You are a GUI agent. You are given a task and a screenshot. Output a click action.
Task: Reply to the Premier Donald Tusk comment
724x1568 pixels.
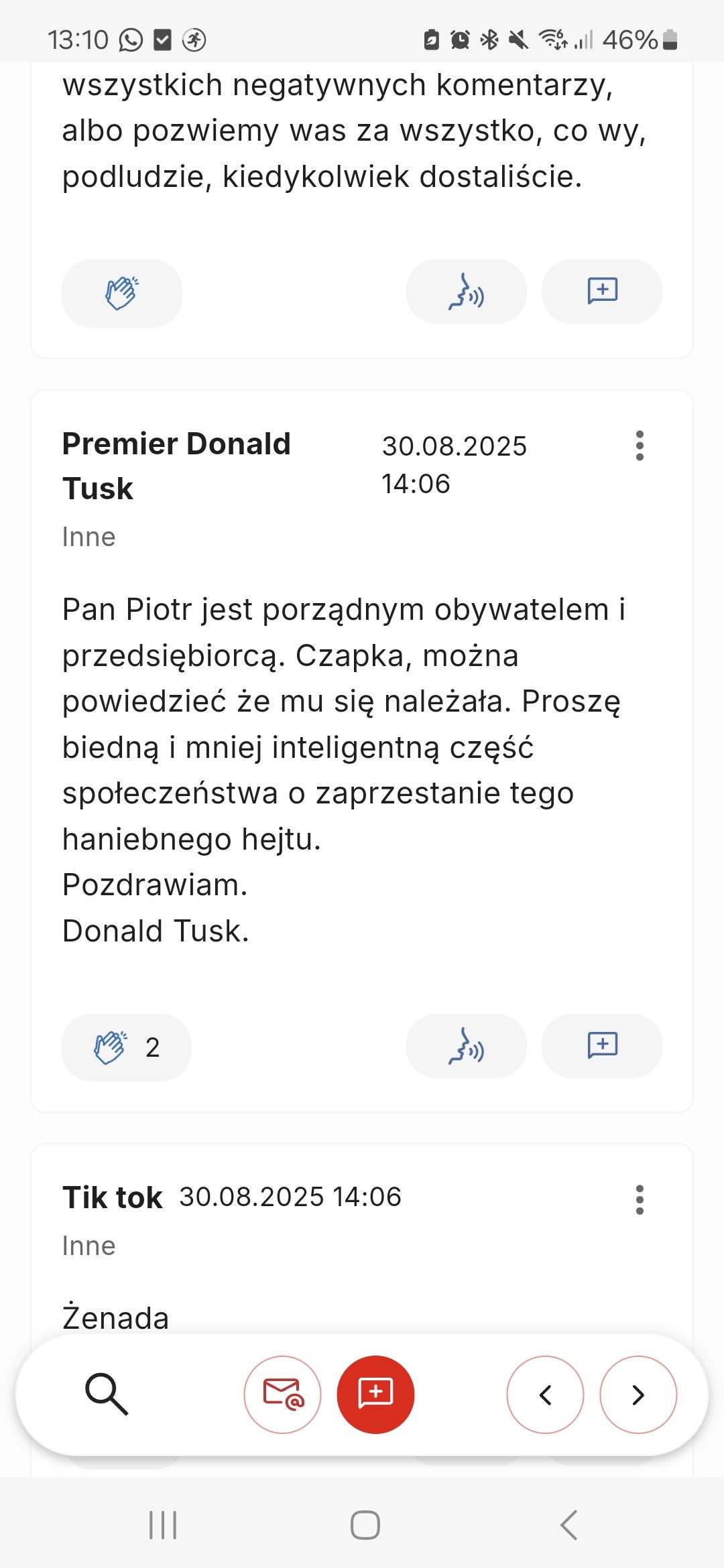click(x=601, y=1046)
